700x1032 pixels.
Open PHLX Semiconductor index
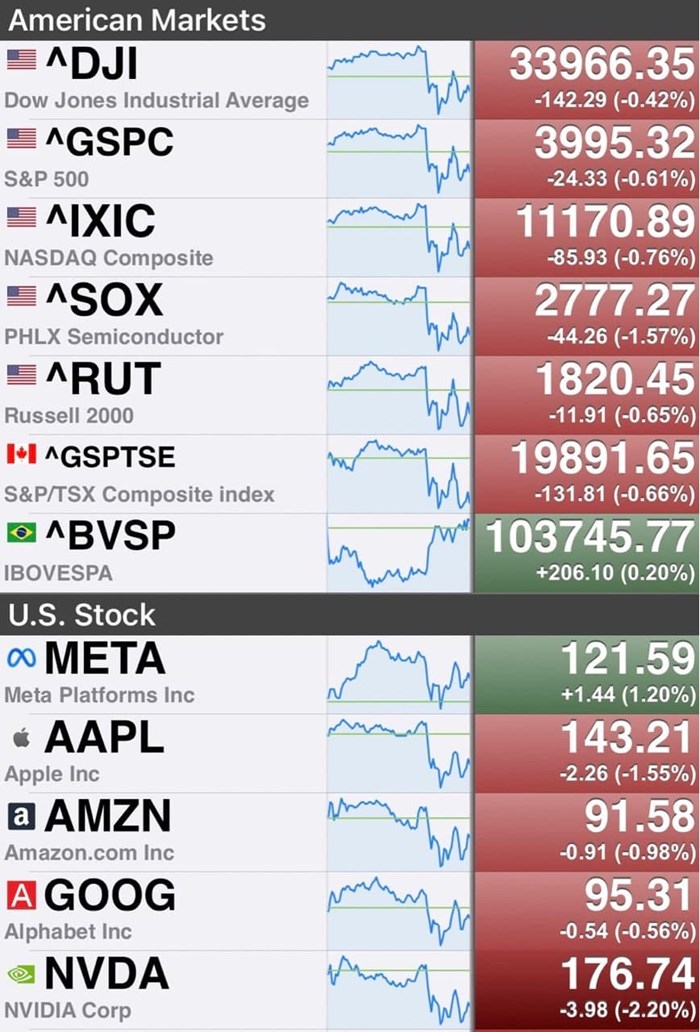[160, 316]
